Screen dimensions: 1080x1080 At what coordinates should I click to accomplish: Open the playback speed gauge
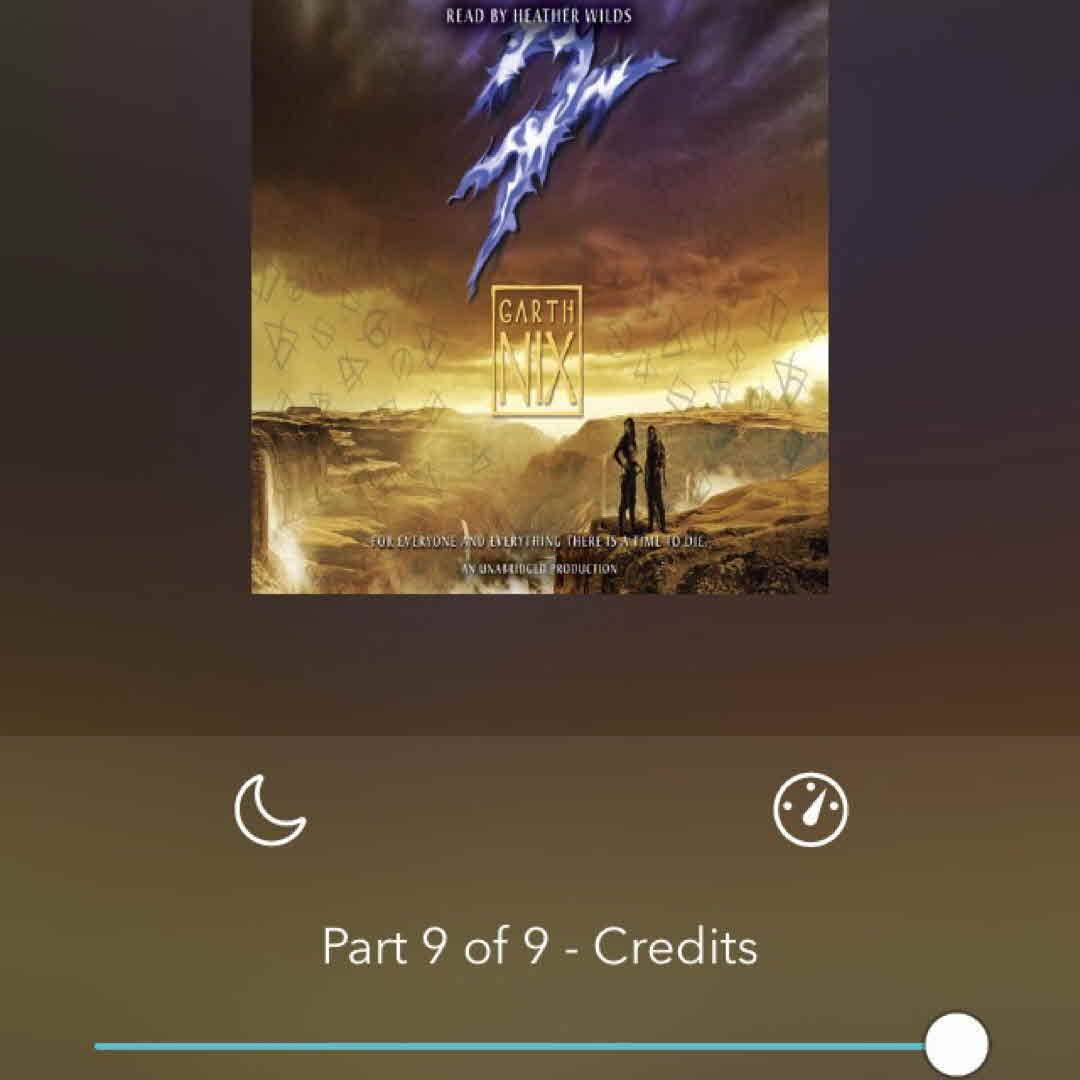coord(810,809)
